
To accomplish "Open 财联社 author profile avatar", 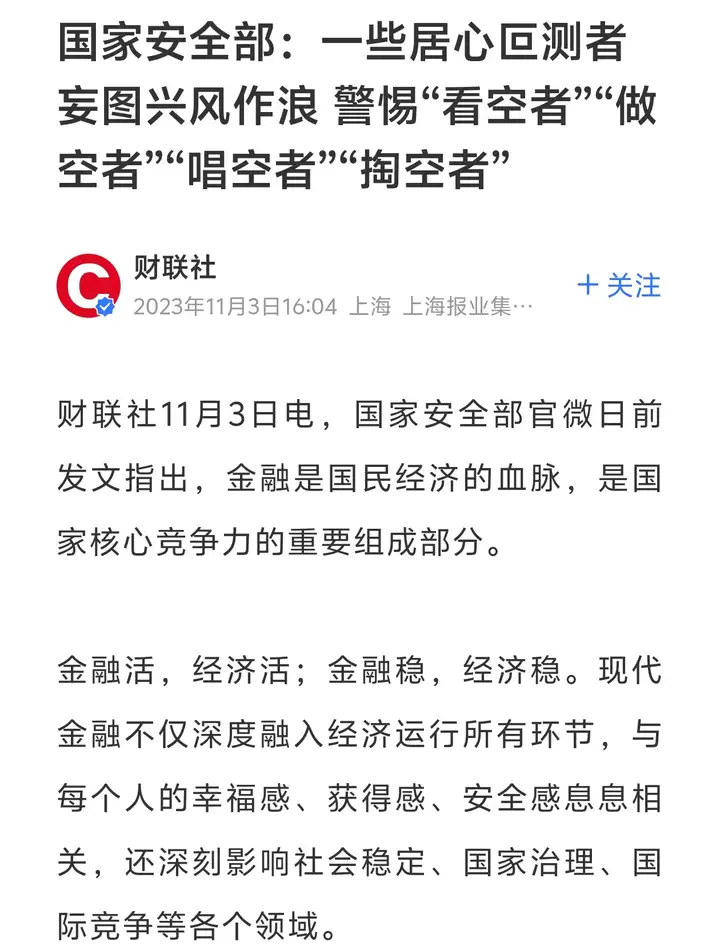I will click(x=88, y=286).
